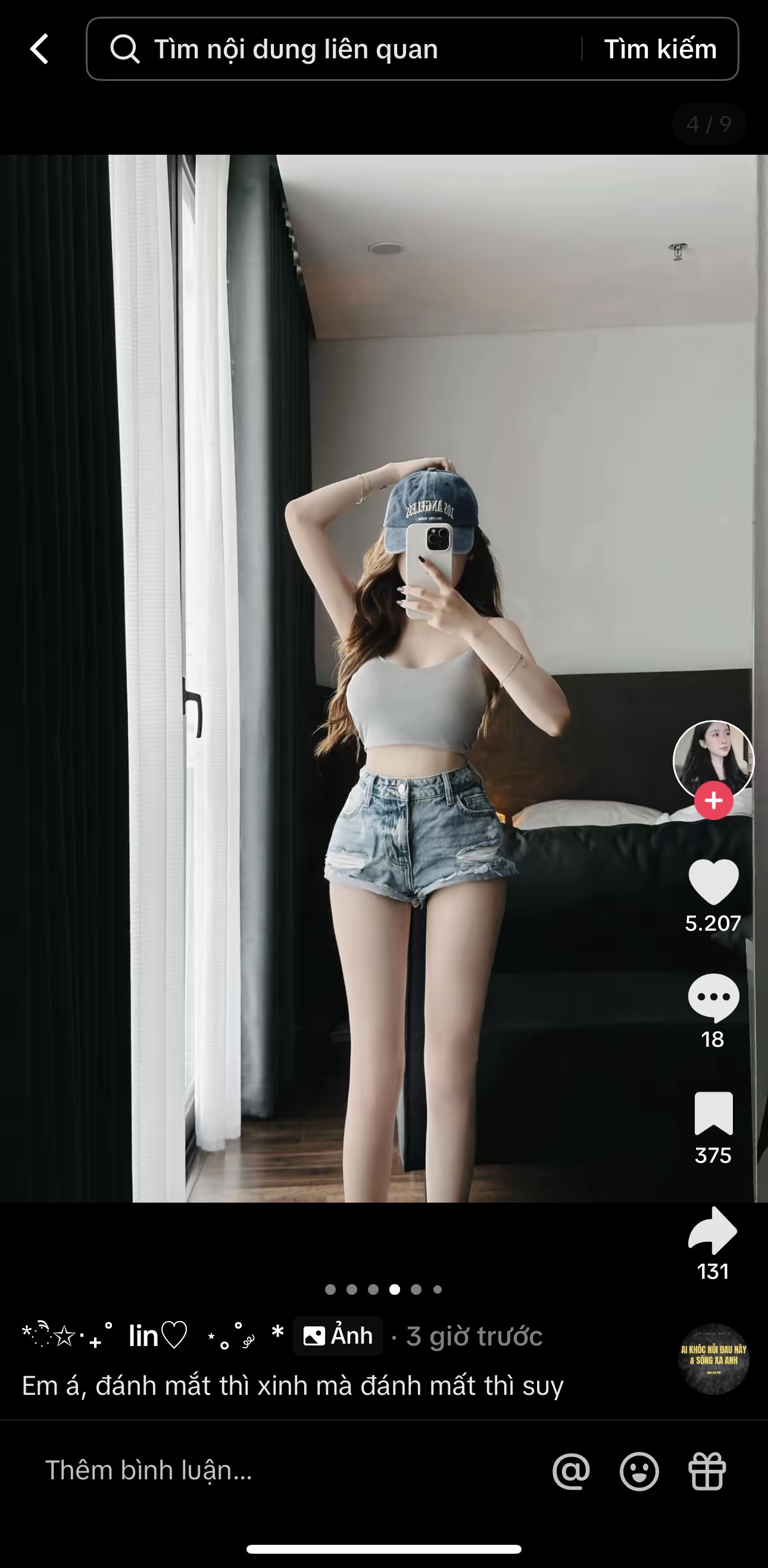The image size is (768, 1568).
Task: Follow the creator with the red plus
Action: tap(713, 801)
